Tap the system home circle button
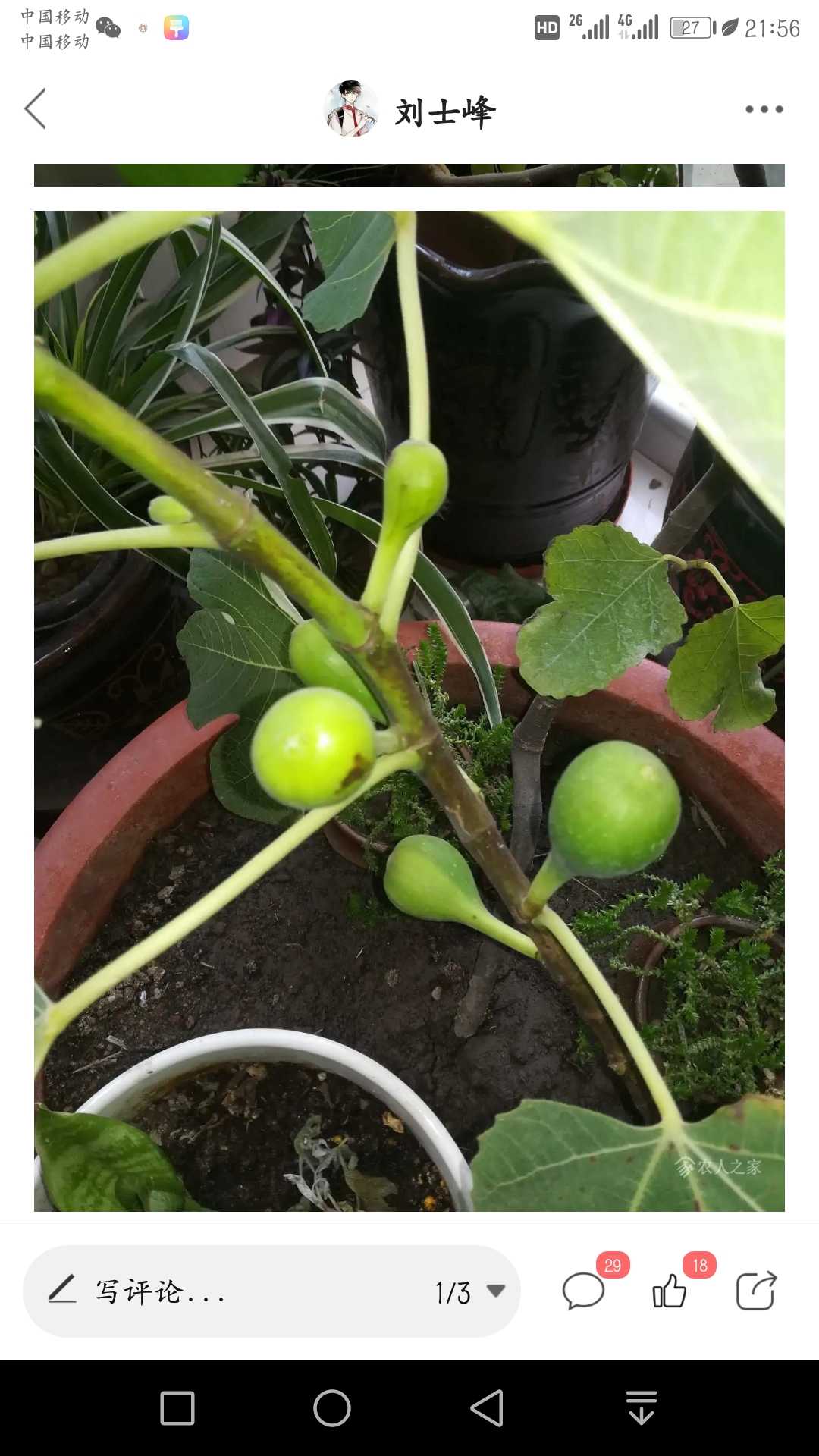819x1456 pixels. 332,1408
